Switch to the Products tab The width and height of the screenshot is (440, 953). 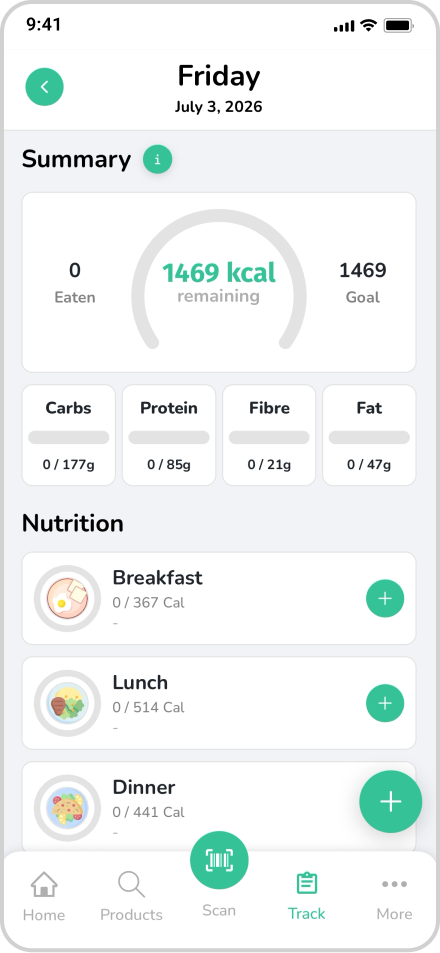point(131,896)
